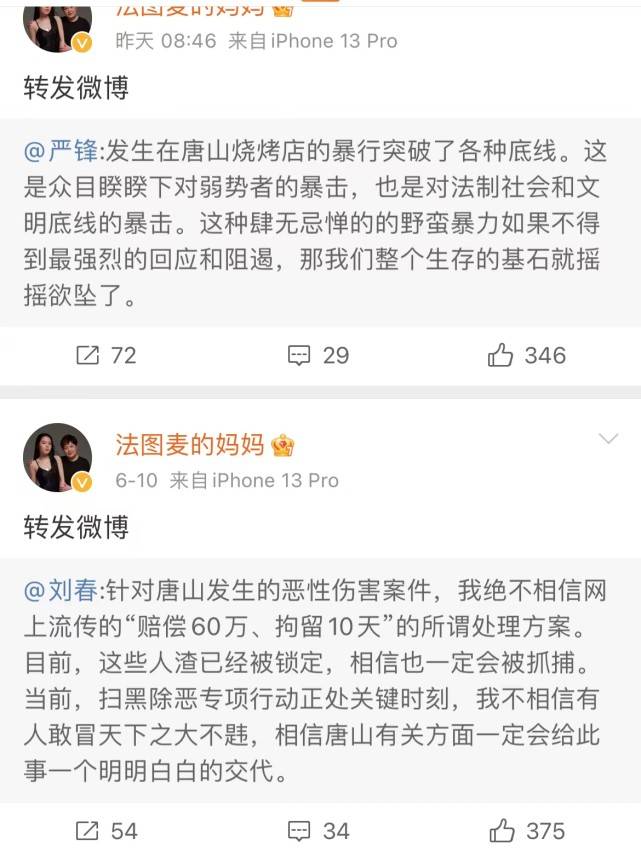This screenshot has height=856, width=641.
Task: Open comments on post with 29 comments
Action: pos(318,355)
